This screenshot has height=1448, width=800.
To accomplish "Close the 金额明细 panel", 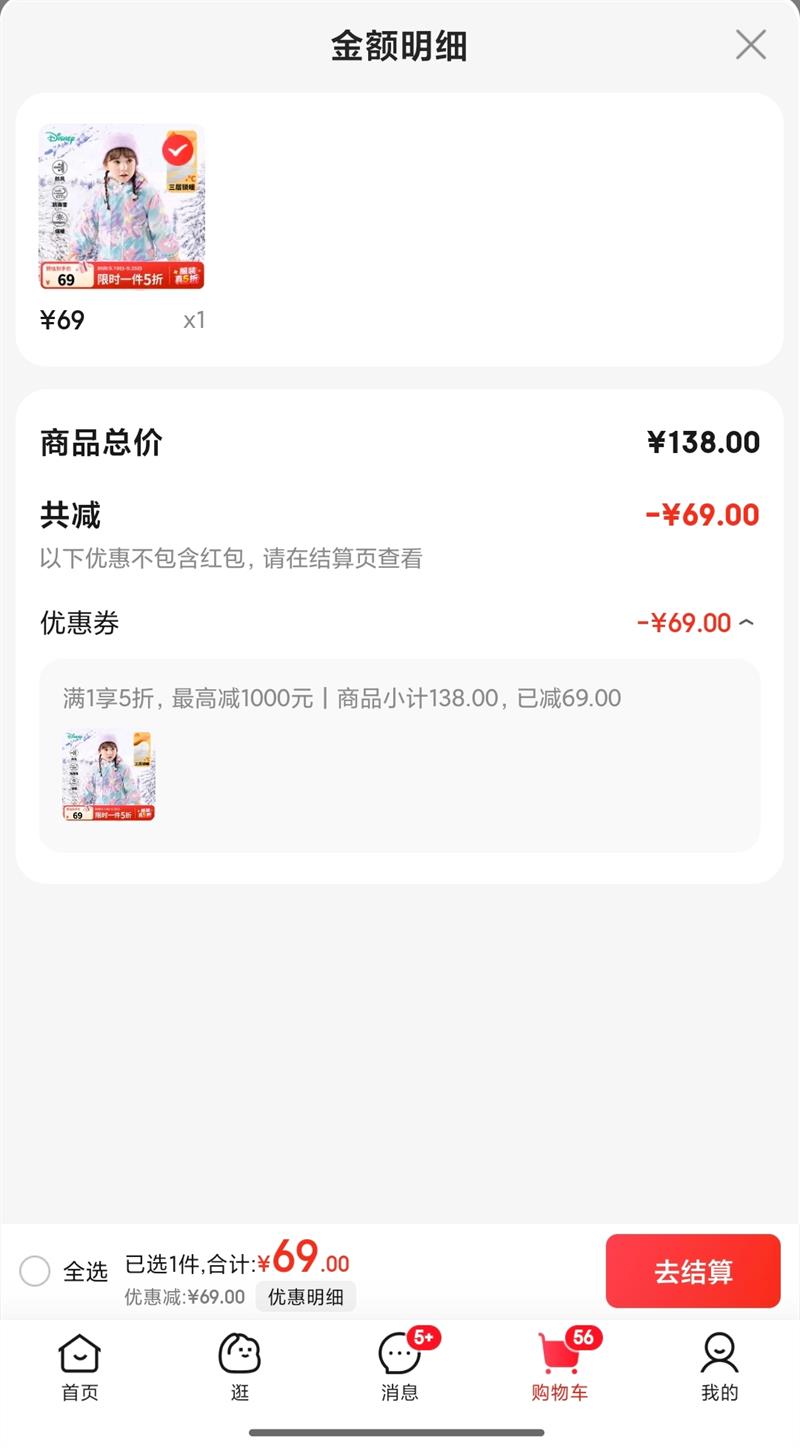I will click(x=751, y=45).
